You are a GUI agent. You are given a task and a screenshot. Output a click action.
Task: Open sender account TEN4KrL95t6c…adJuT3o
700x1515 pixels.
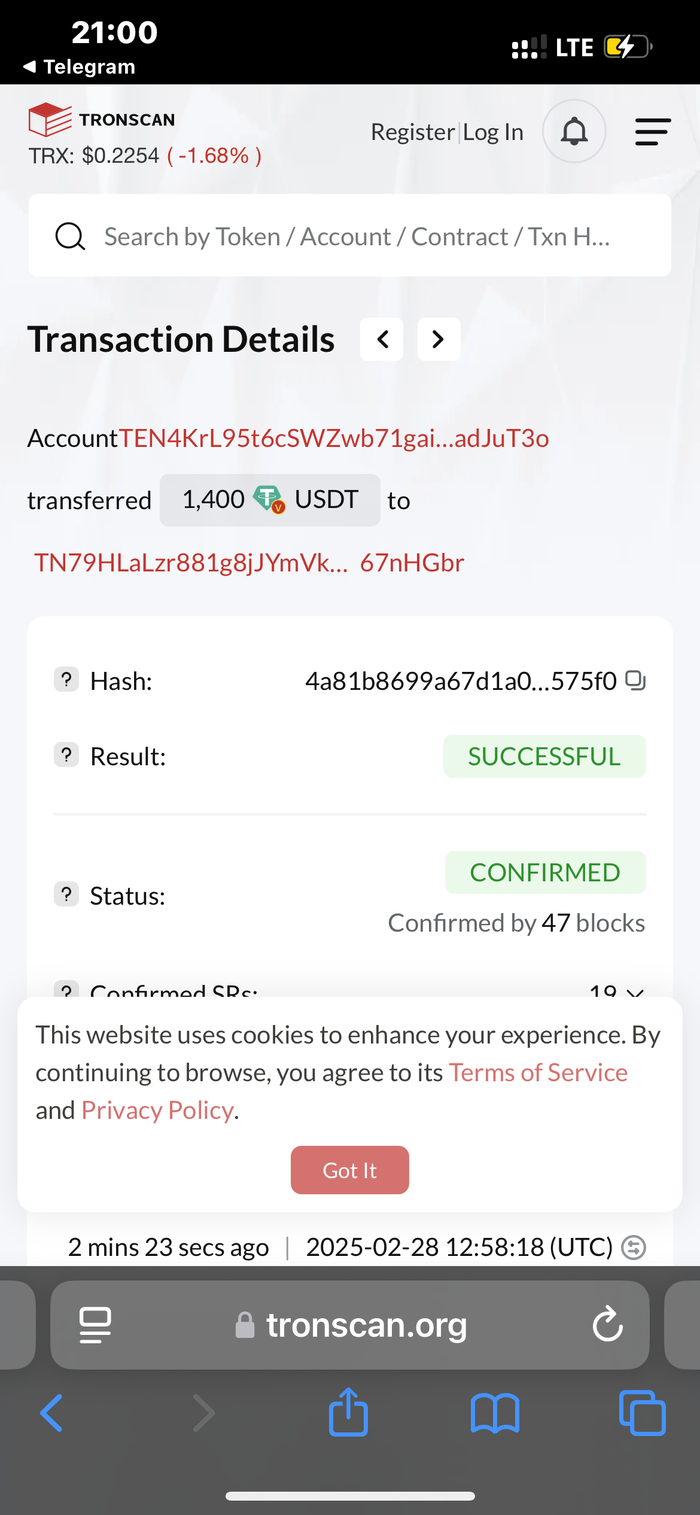[x=334, y=438]
